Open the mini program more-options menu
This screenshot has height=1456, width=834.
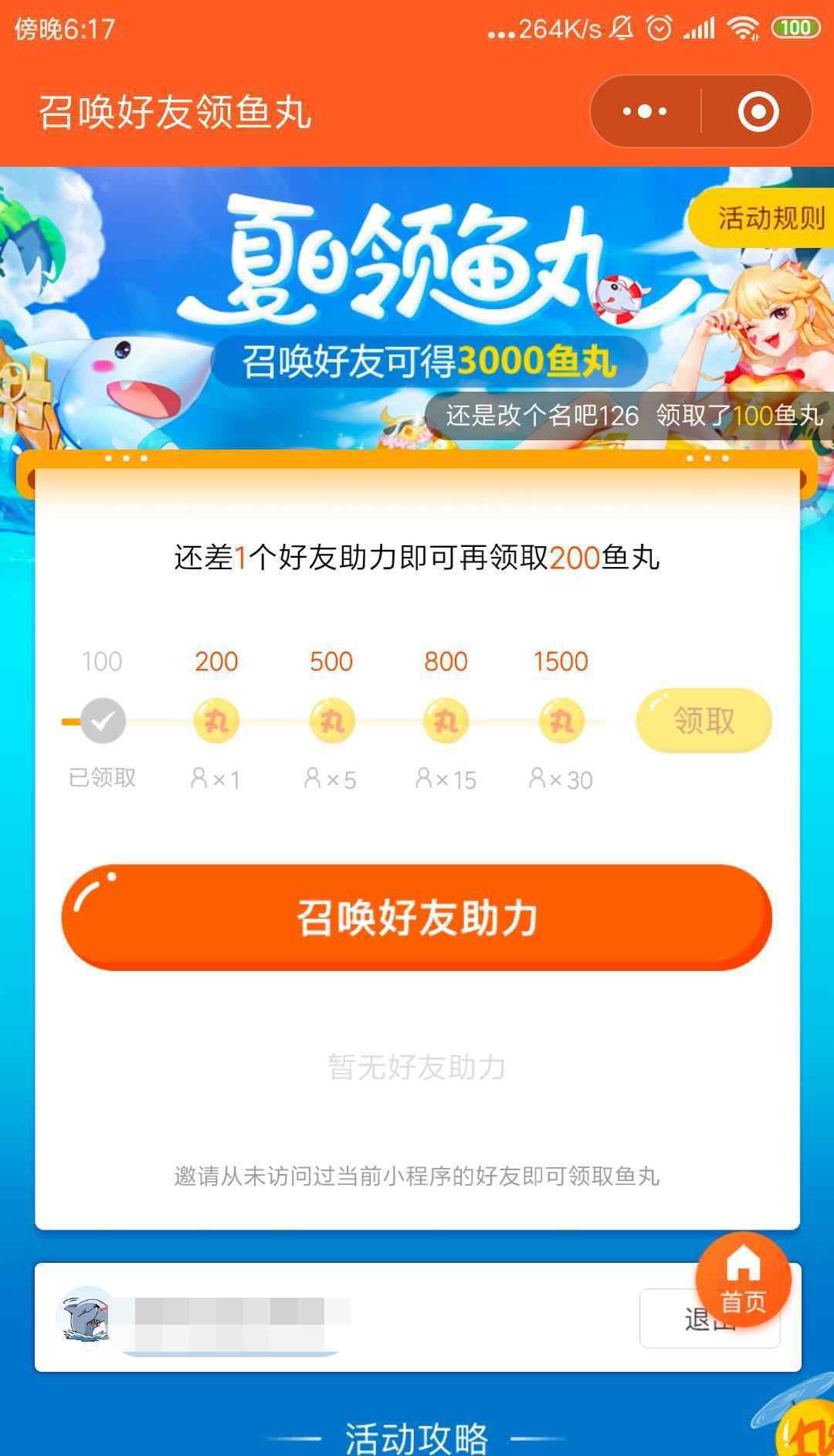tap(645, 112)
